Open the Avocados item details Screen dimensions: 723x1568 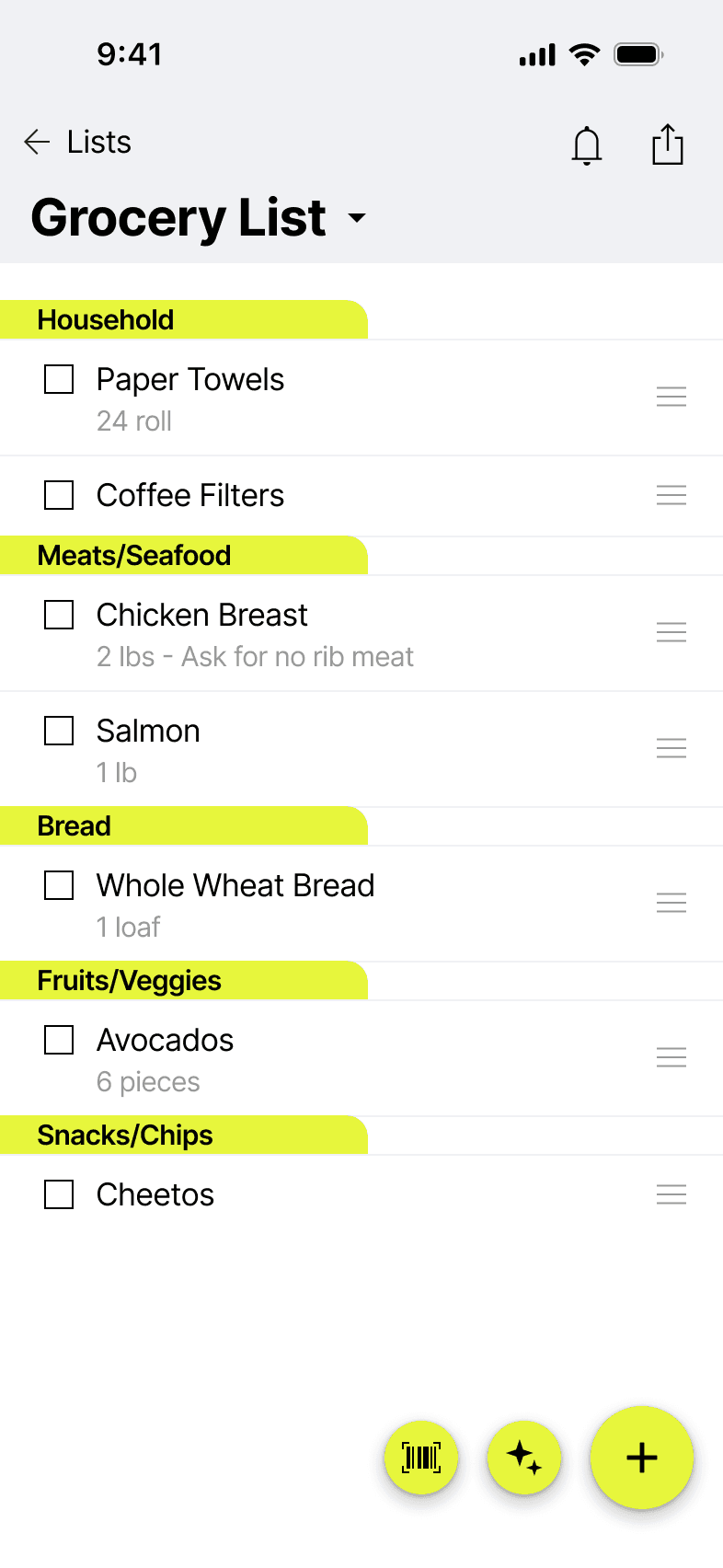coord(166,1041)
